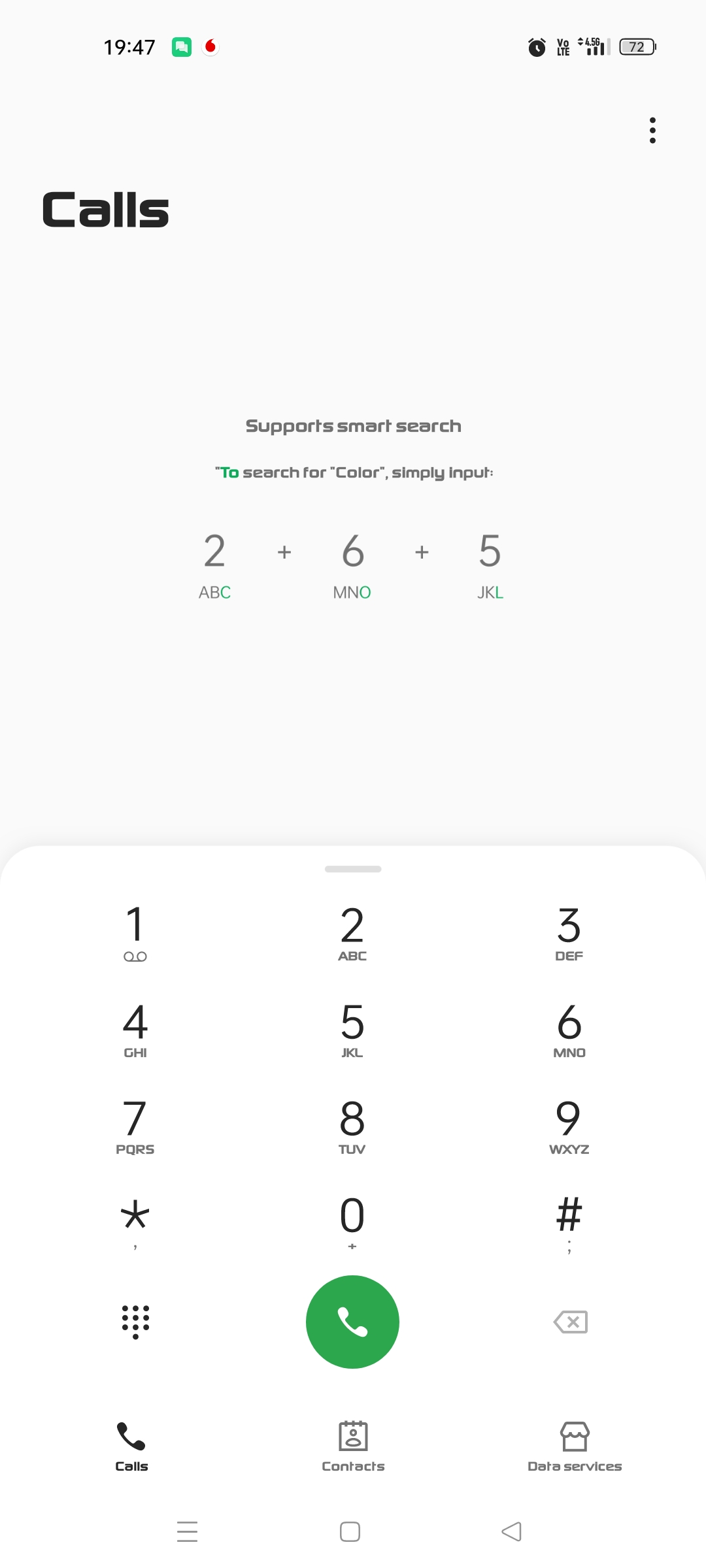706x1568 pixels.
Task: Go back using the system back button
Action: pyautogui.click(x=511, y=1531)
